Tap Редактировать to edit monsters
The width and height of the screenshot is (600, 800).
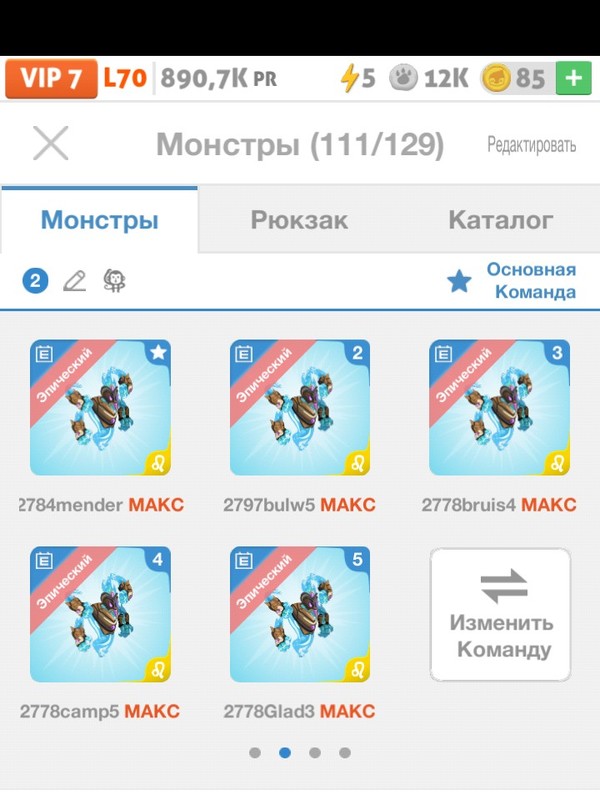coord(531,145)
